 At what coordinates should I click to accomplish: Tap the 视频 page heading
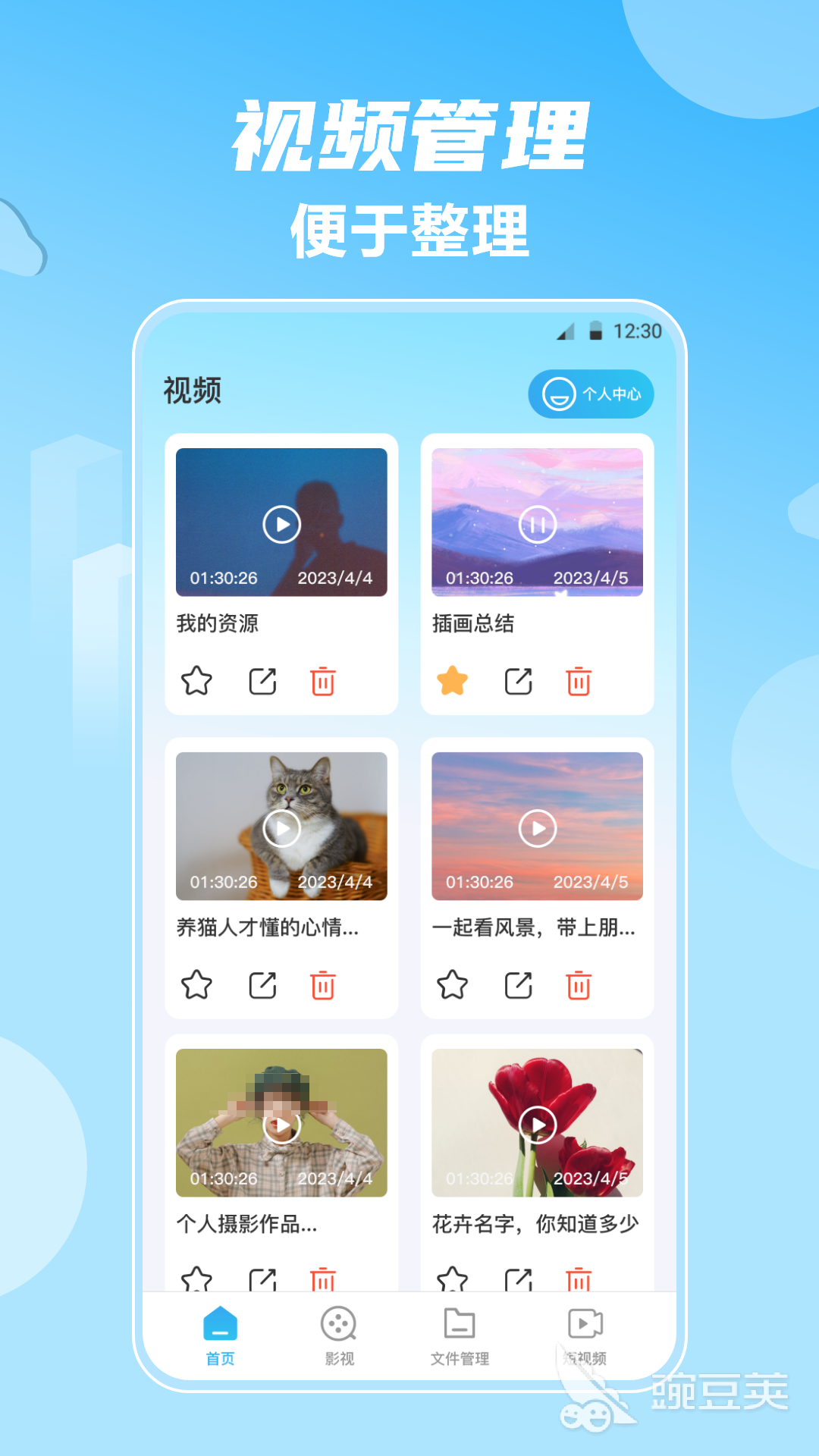191,393
